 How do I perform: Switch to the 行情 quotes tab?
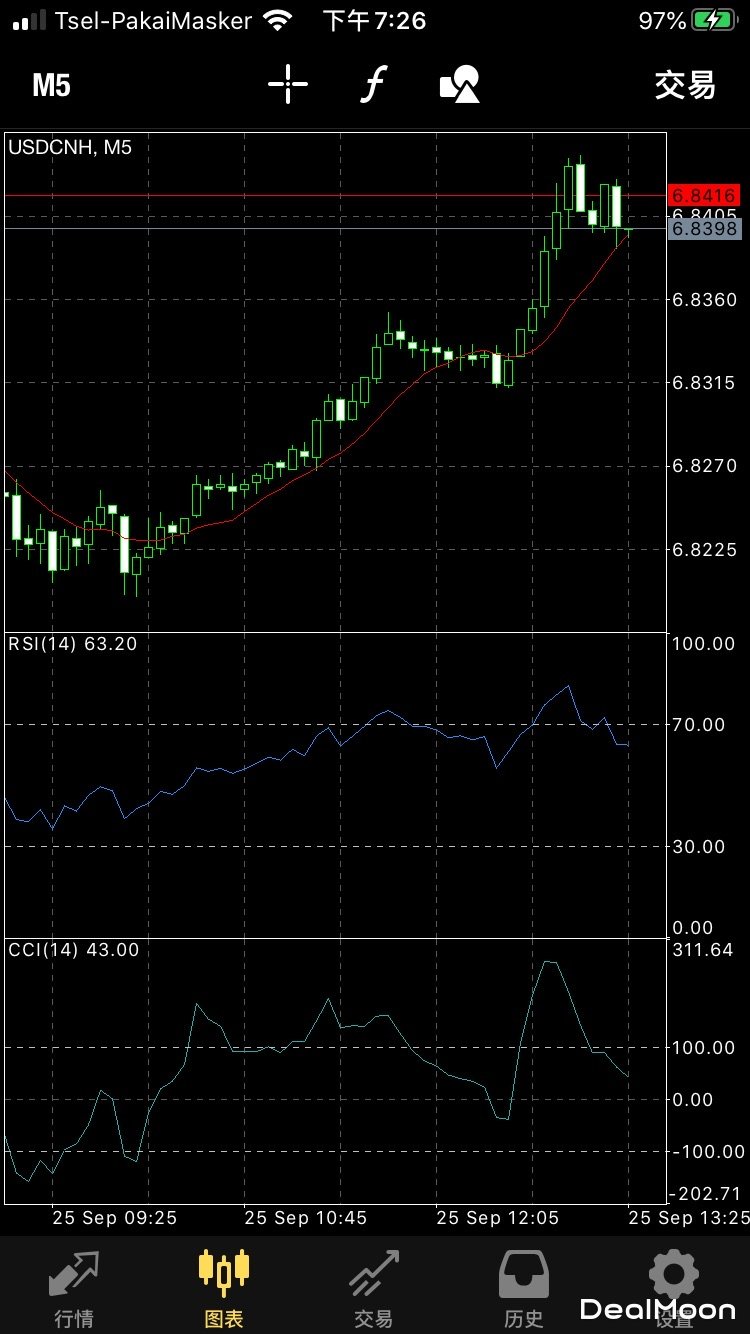74,1285
